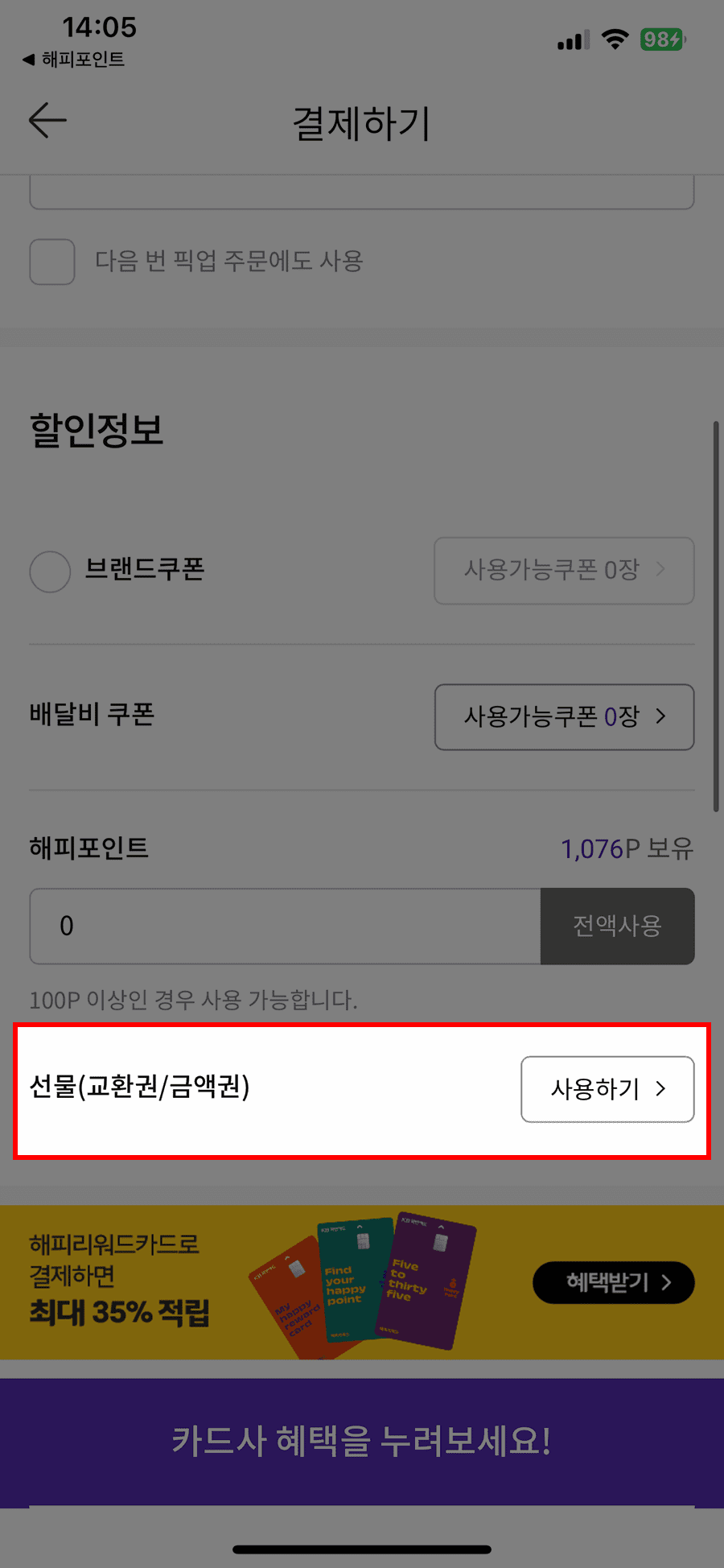Open the 선물(교환권/금액권) 사용하기 panel

pyautogui.click(x=607, y=1089)
